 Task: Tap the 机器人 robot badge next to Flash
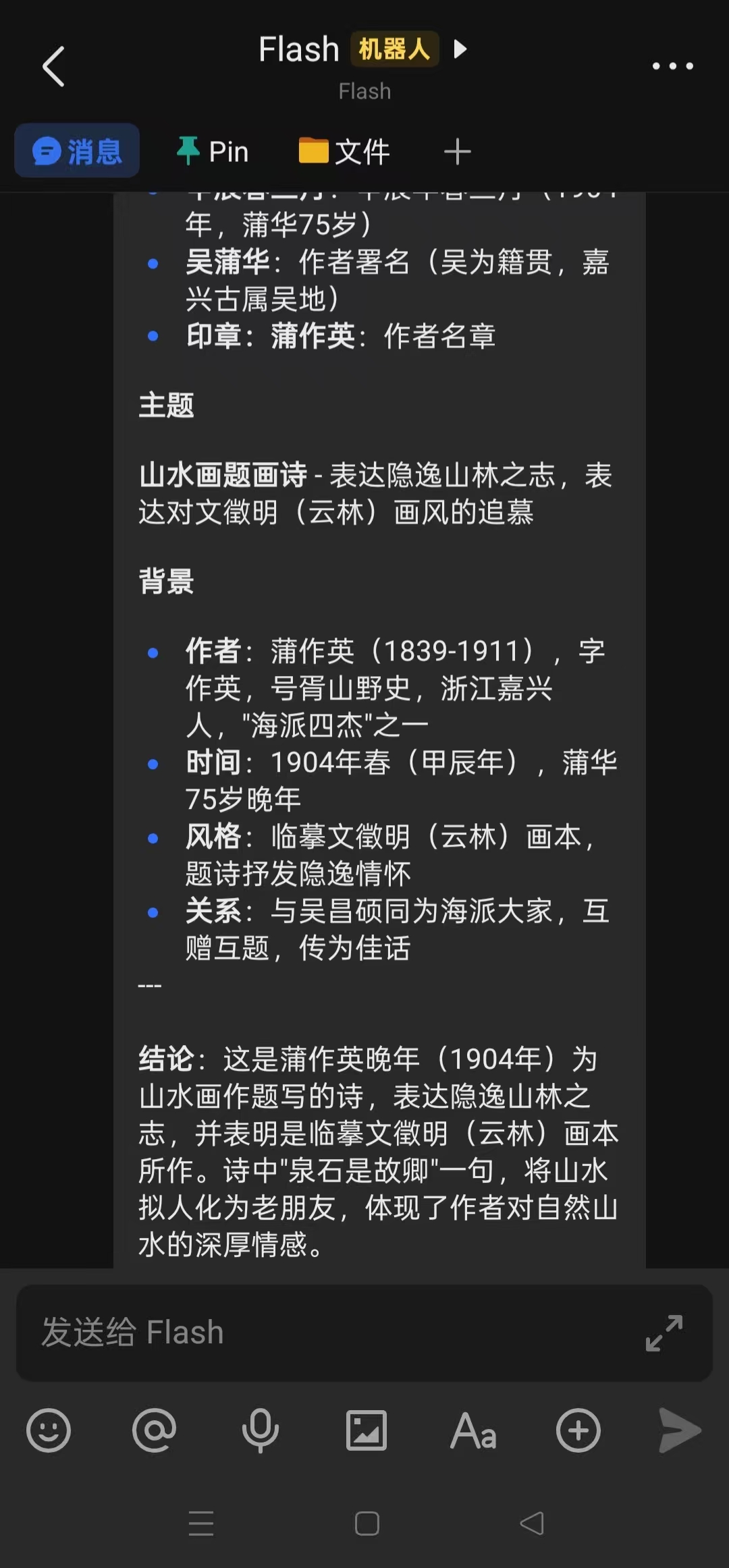click(x=394, y=49)
